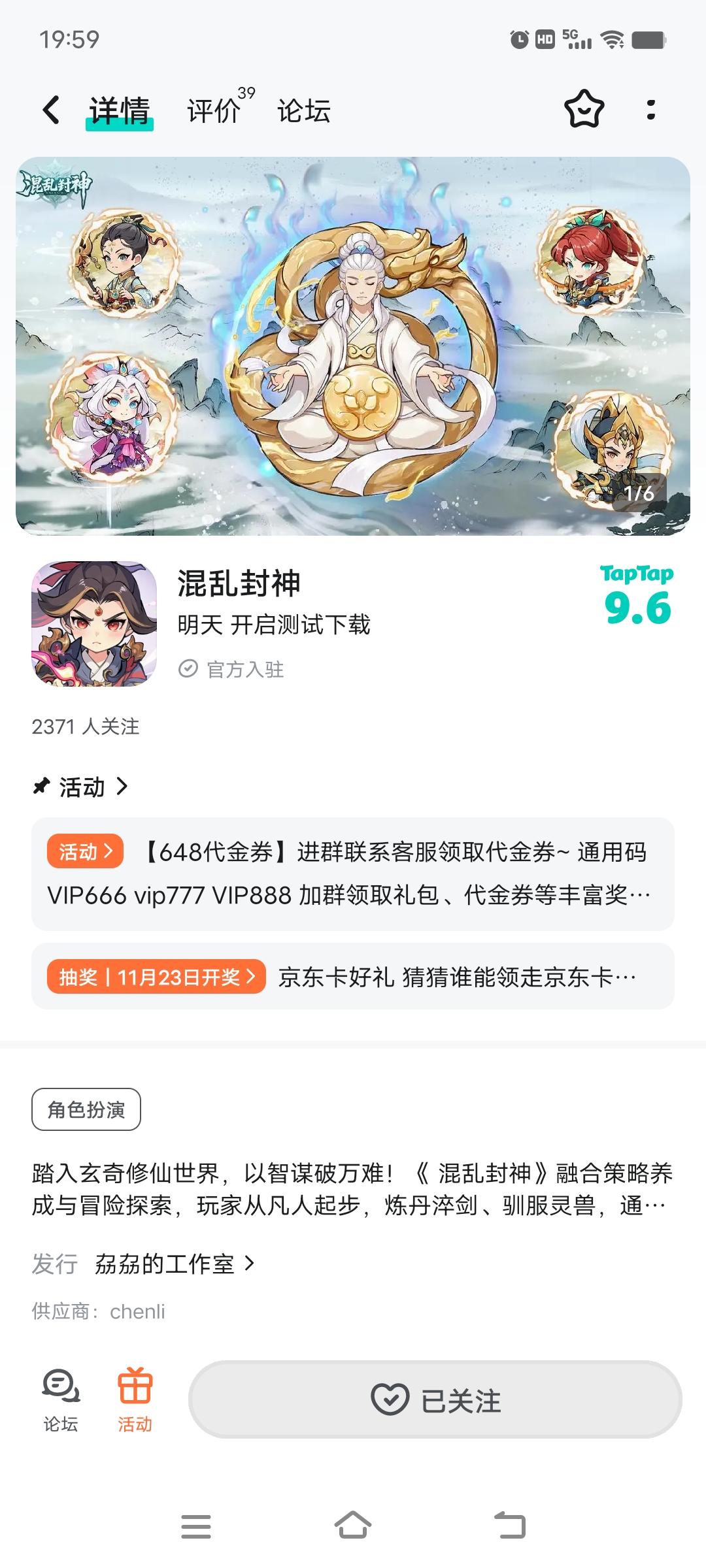Tap the back arrow to leave game page

click(50, 111)
